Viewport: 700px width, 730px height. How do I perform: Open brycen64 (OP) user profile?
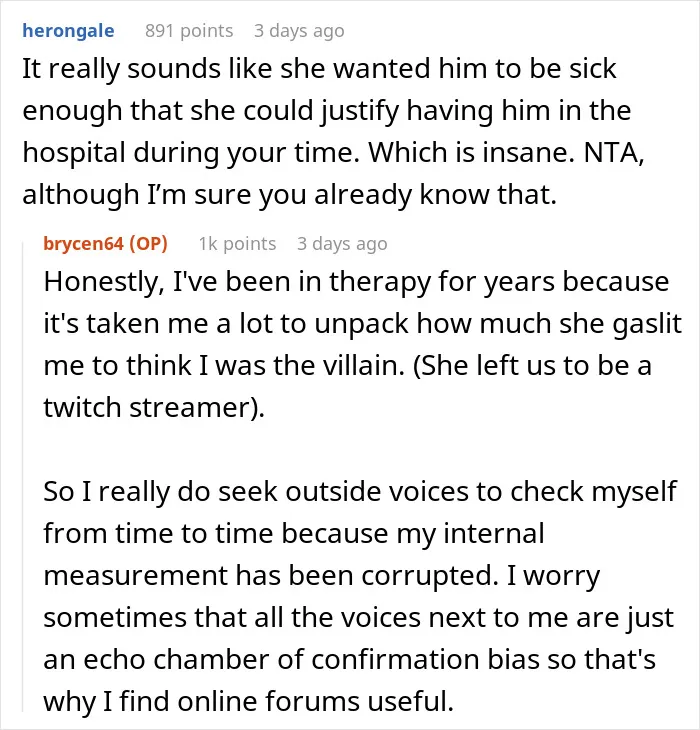click(105, 243)
